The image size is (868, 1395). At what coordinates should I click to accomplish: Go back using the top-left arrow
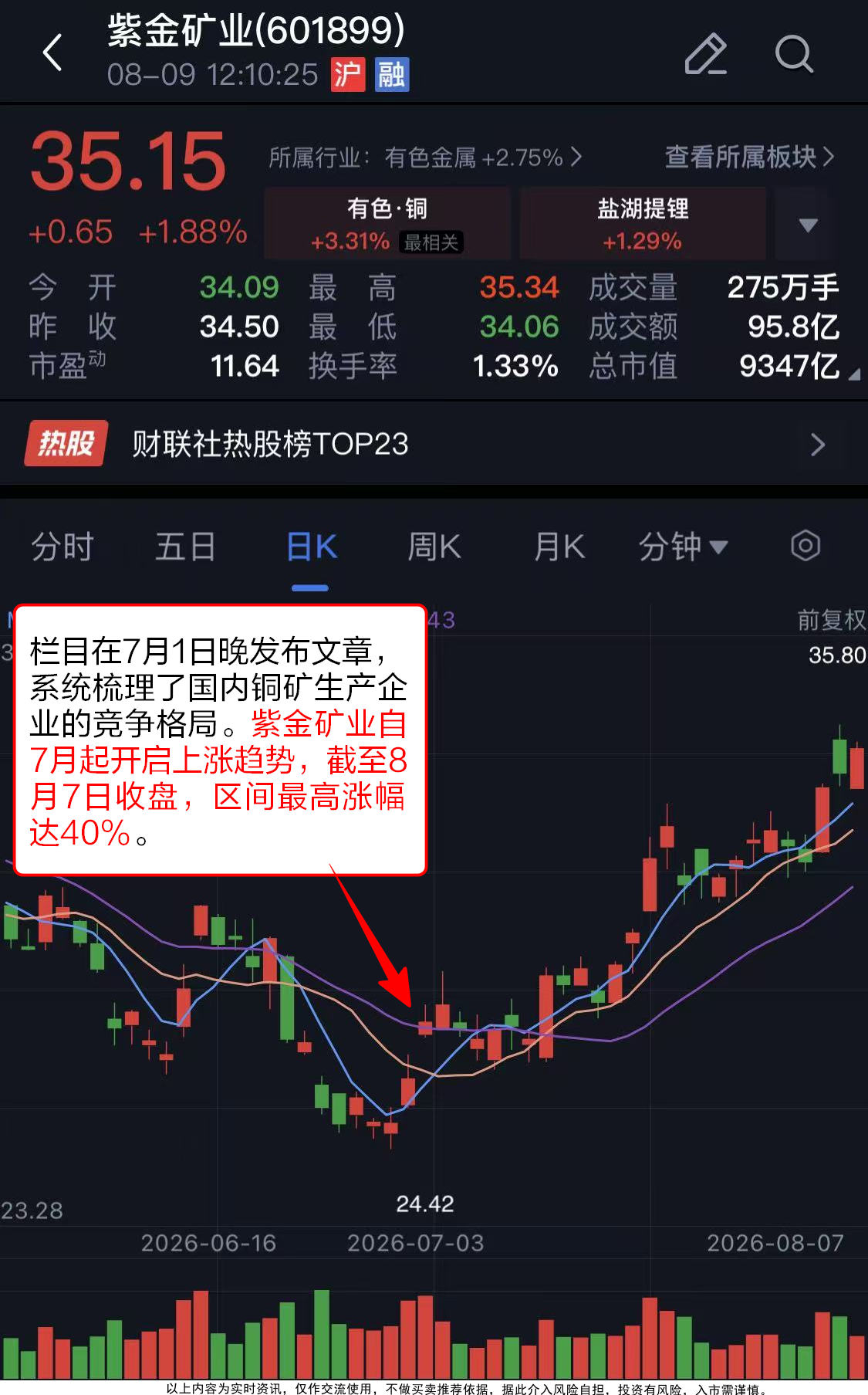click(52, 53)
